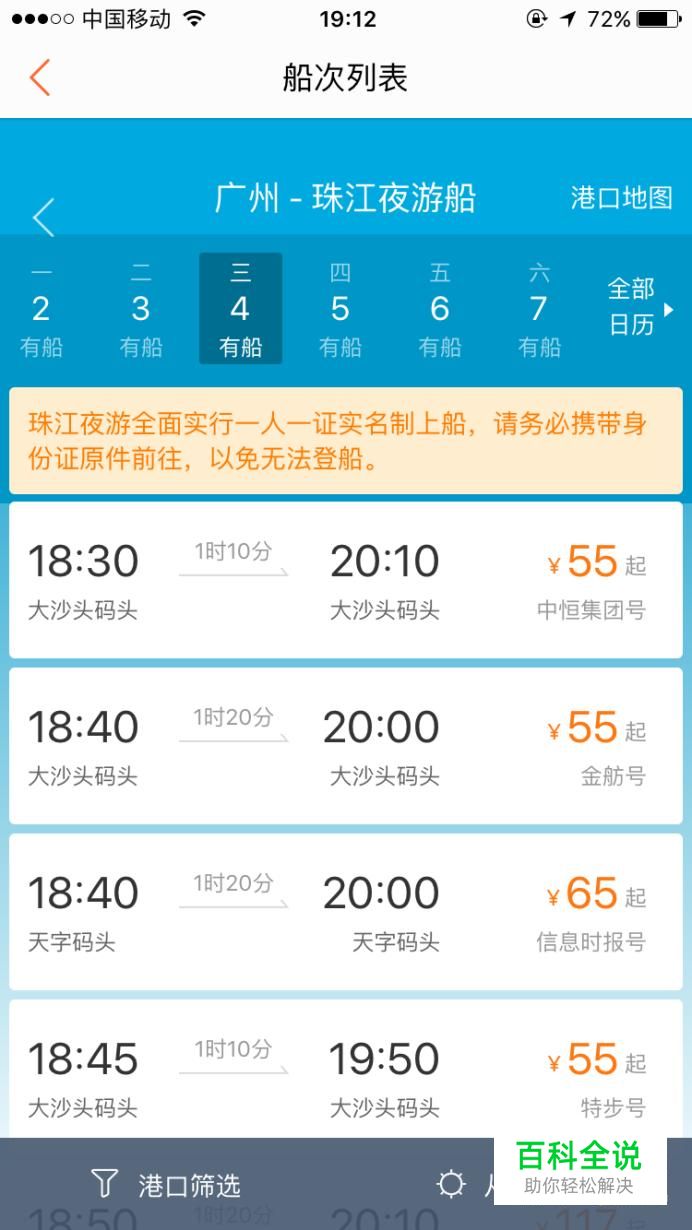The height and width of the screenshot is (1230, 692).
Task: Open the 18:30 中恒集团号 sailing
Action: (x=346, y=580)
